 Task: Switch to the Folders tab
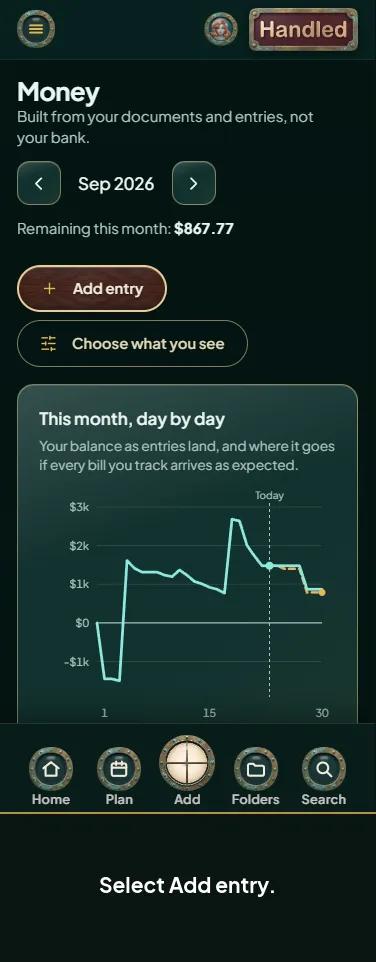coord(256,776)
